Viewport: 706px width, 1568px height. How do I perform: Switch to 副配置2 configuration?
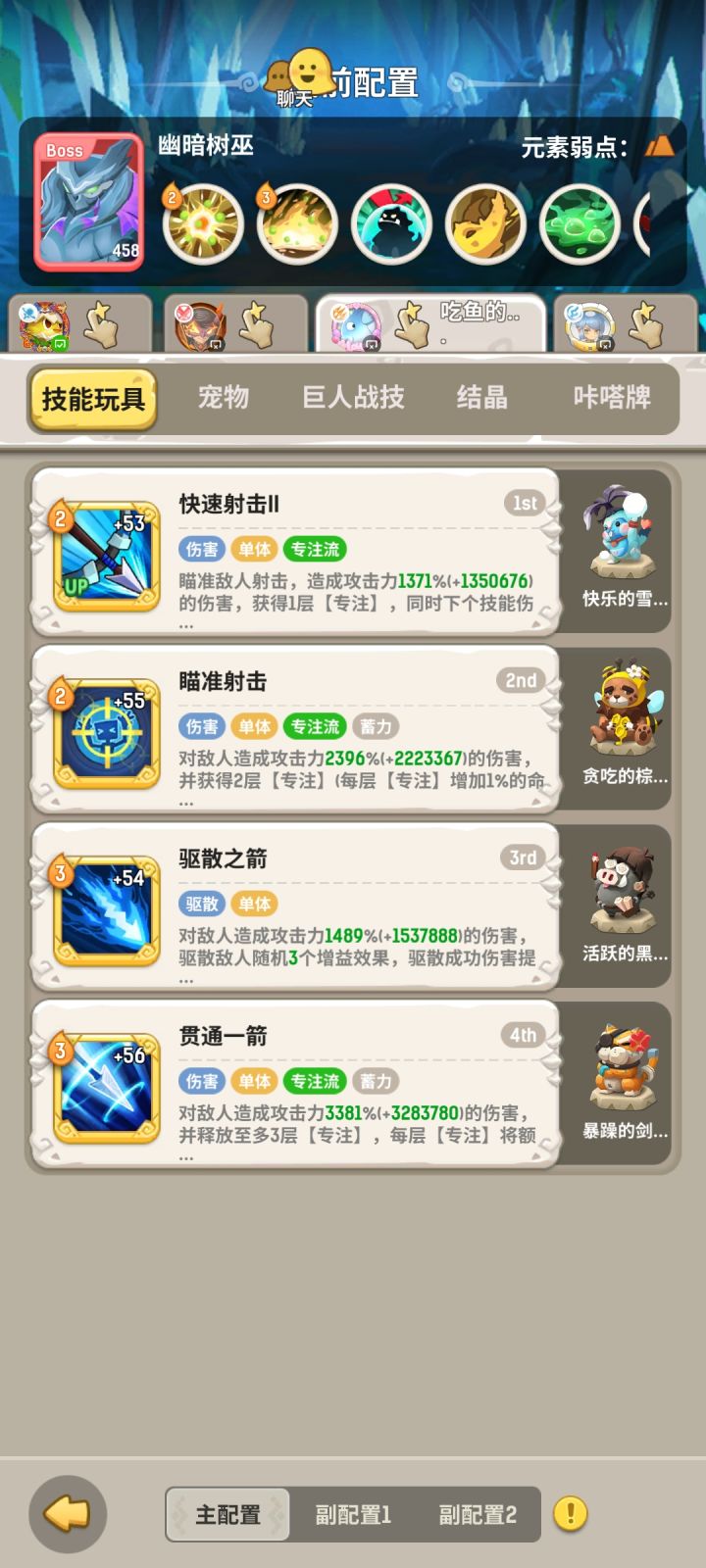(x=478, y=1513)
